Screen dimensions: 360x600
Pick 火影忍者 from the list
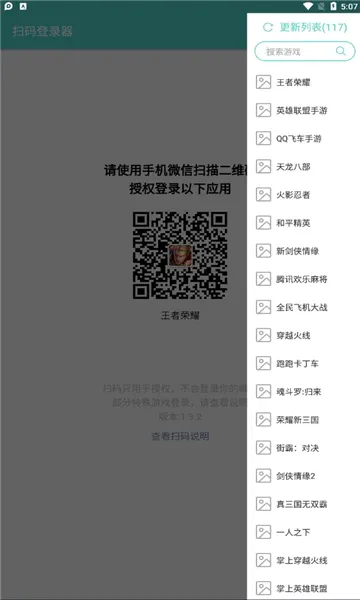point(304,195)
